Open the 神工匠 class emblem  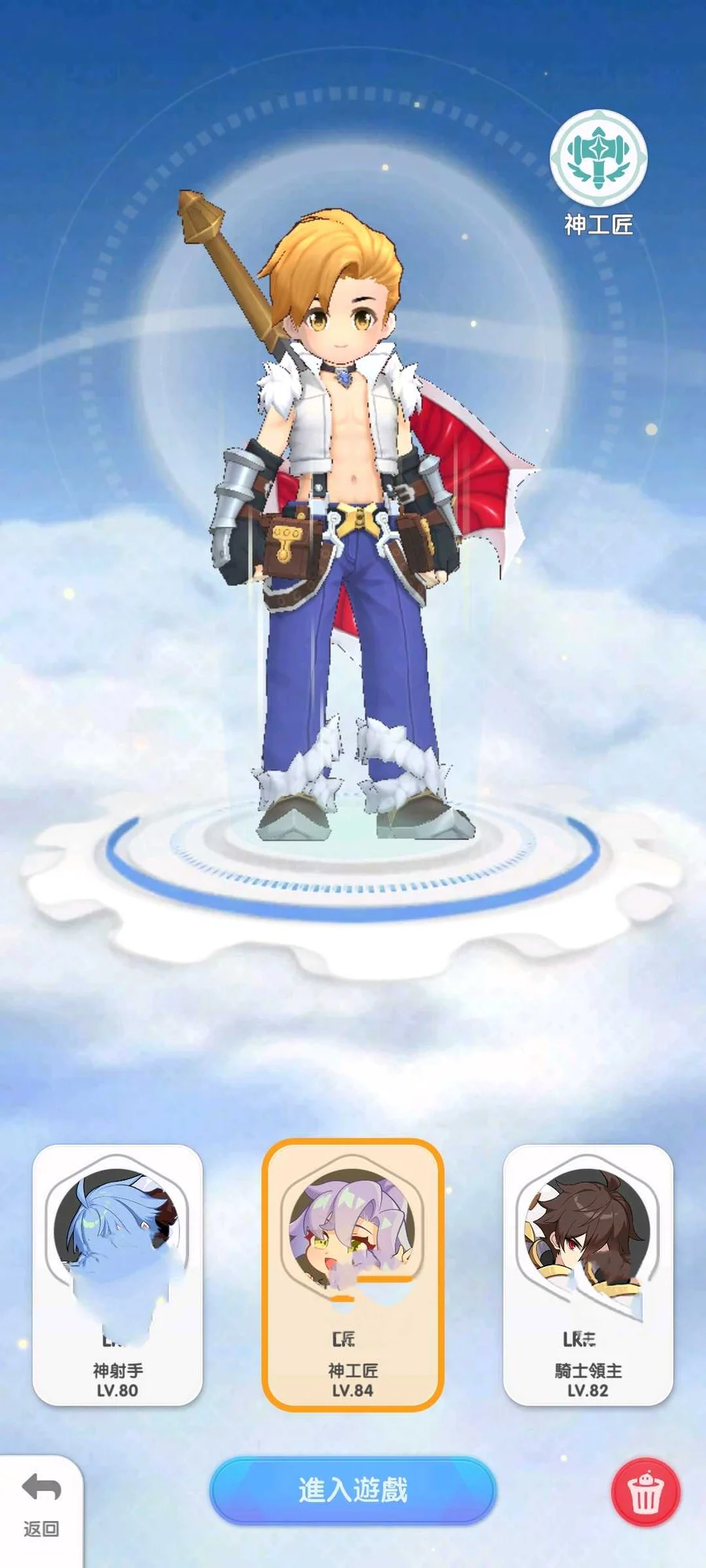point(599,158)
